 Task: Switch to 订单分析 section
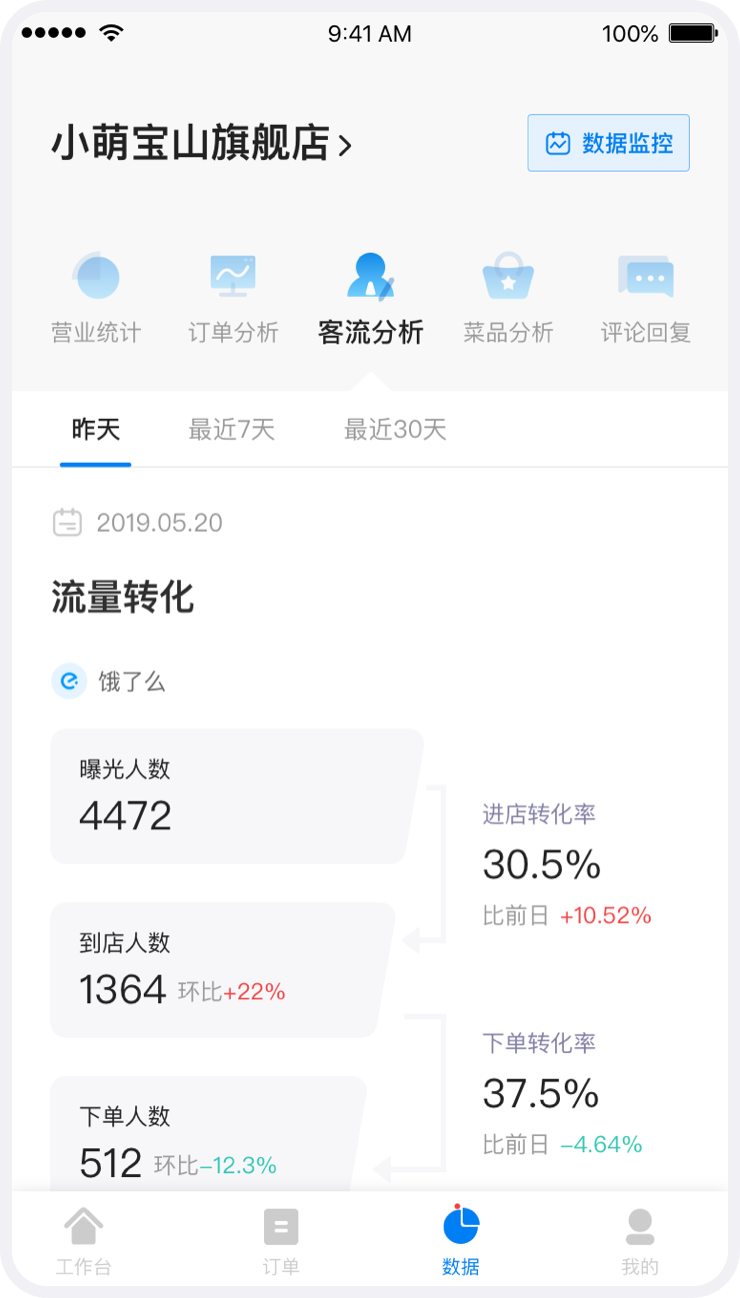click(233, 298)
